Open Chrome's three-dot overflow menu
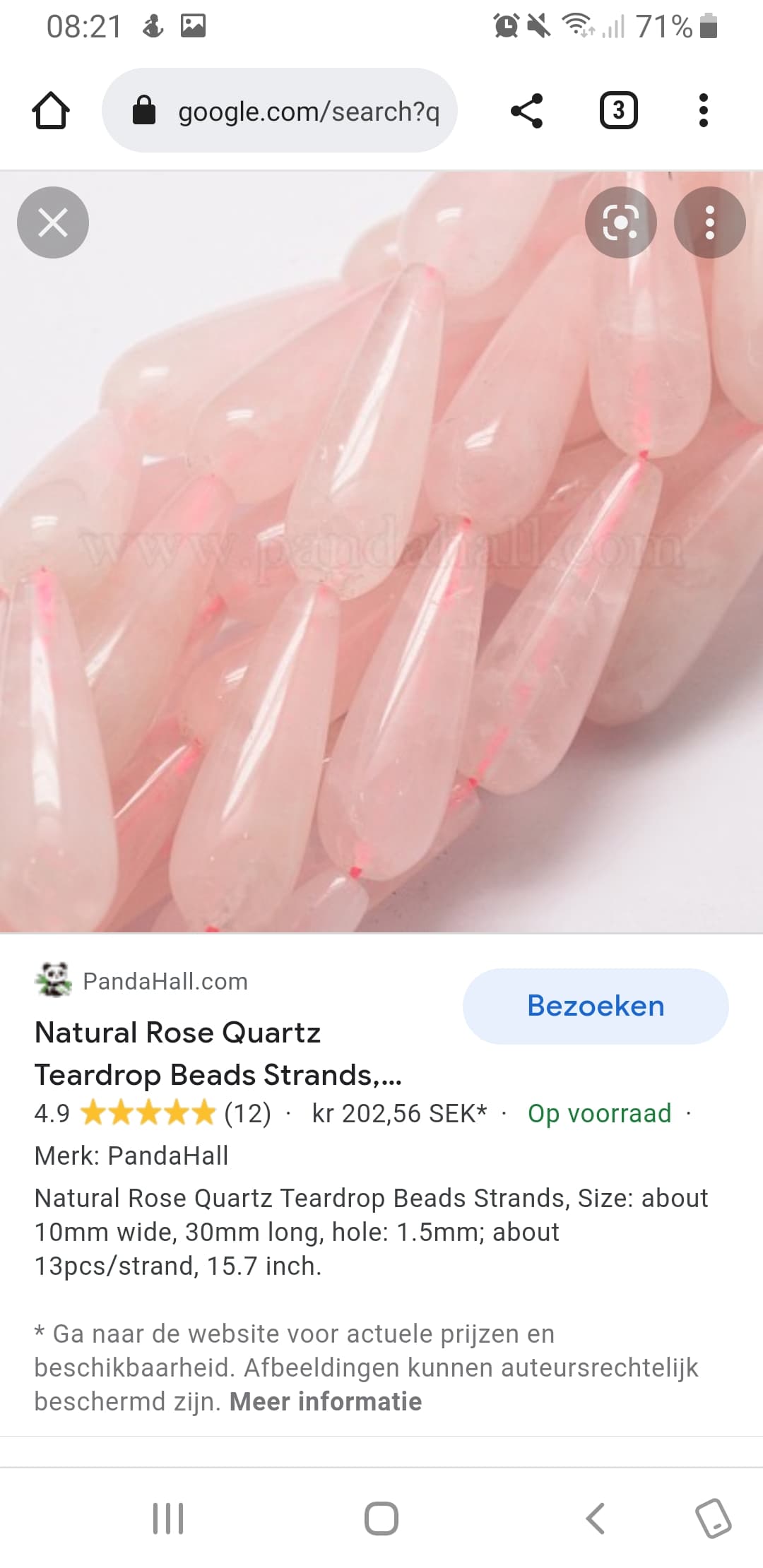 [x=703, y=111]
